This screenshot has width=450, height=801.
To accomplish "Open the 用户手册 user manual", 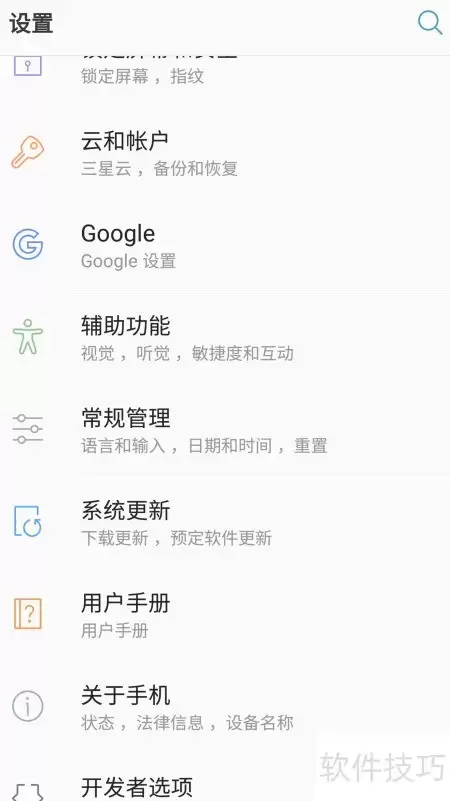I will pos(225,614).
